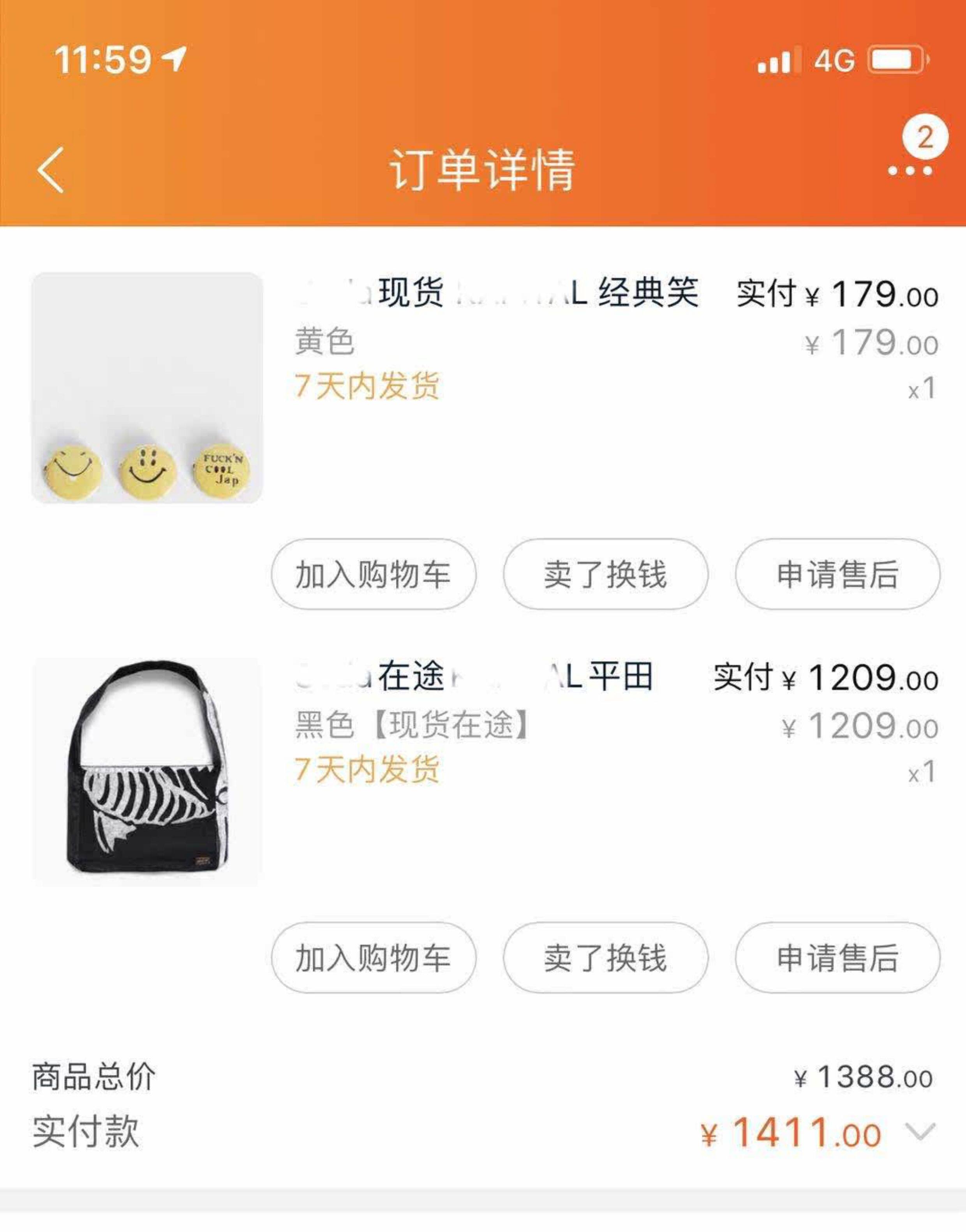Open the three-dot overflow menu
966x1232 pixels.
pos(910,170)
